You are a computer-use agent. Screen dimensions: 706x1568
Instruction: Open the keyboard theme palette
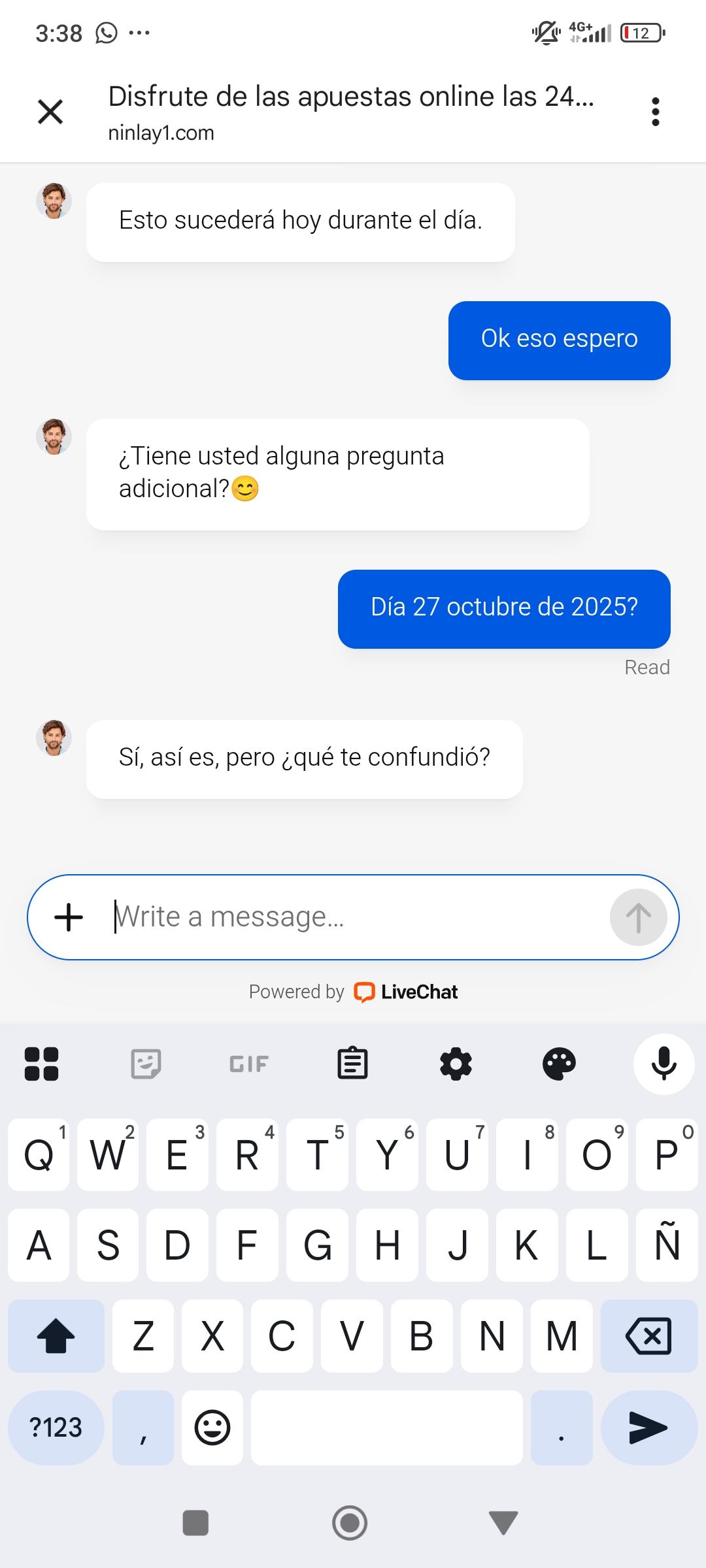click(559, 1064)
